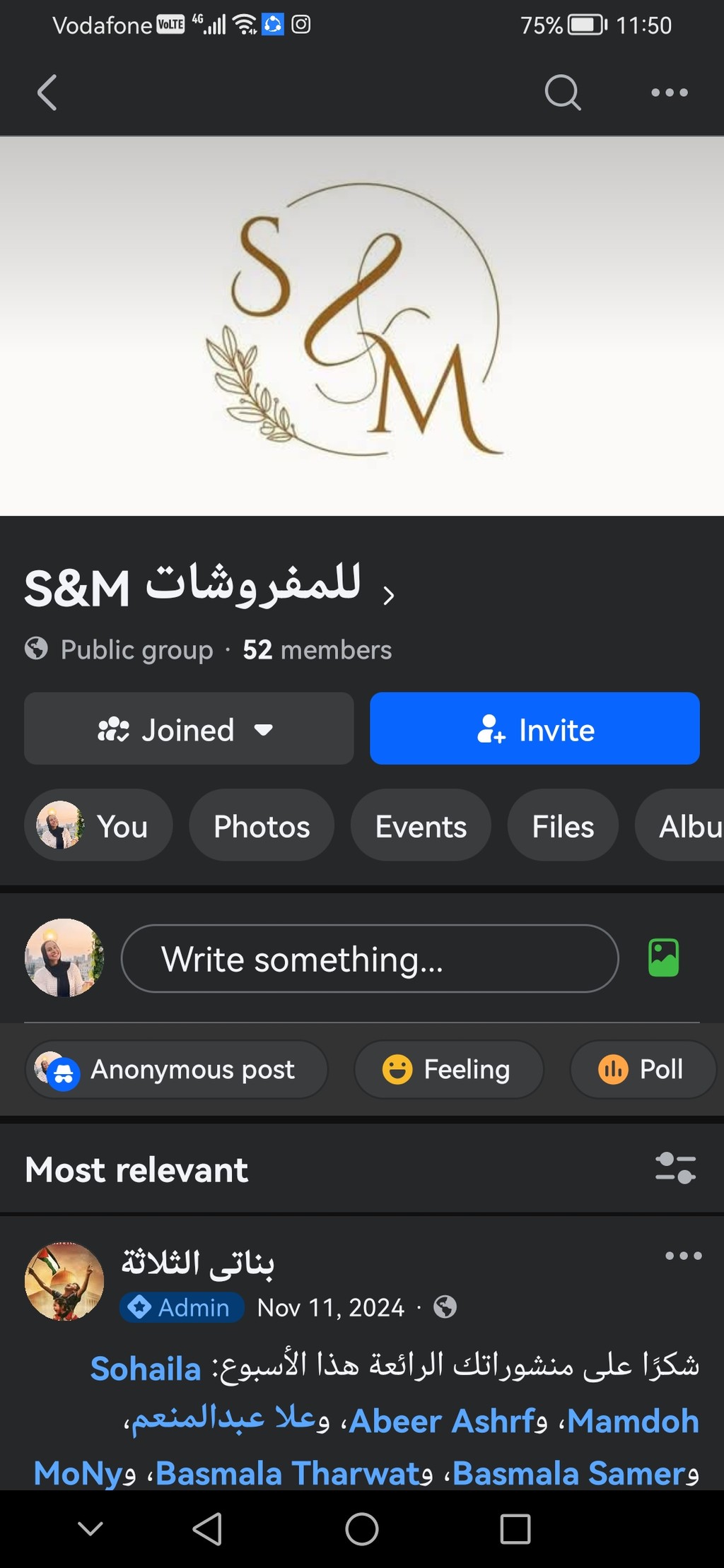Open the Events chip
The height and width of the screenshot is (1568, 724).
pyautogui.click(x=421, y=825)
